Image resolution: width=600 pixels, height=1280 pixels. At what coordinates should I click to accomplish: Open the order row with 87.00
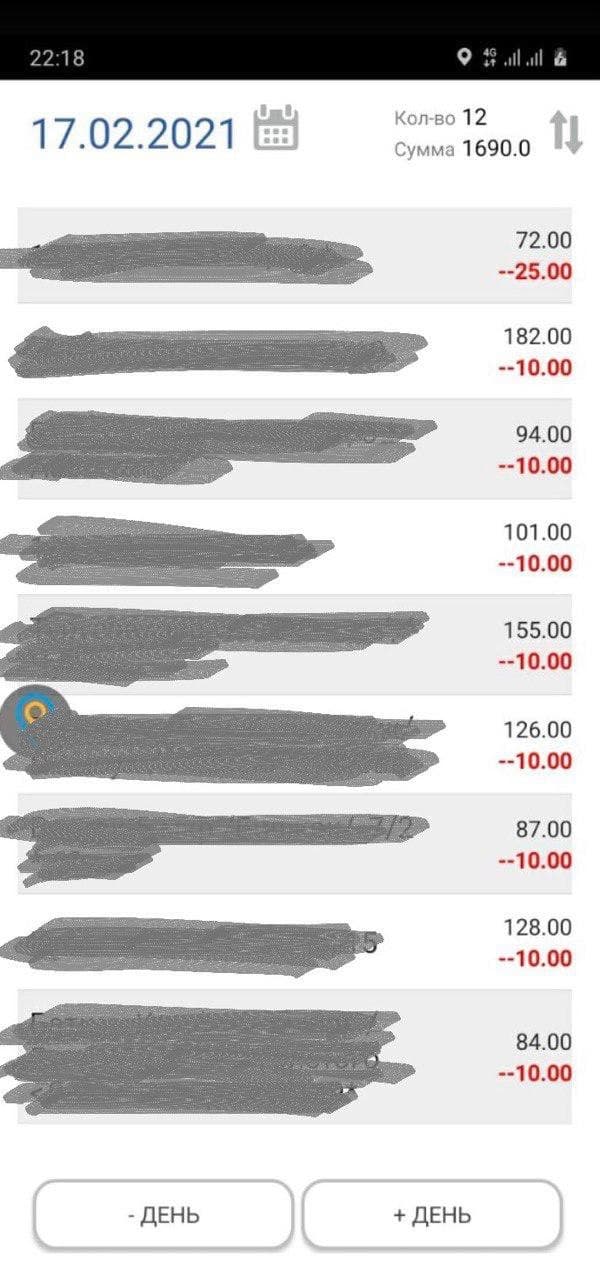click(x=295, y=844)
